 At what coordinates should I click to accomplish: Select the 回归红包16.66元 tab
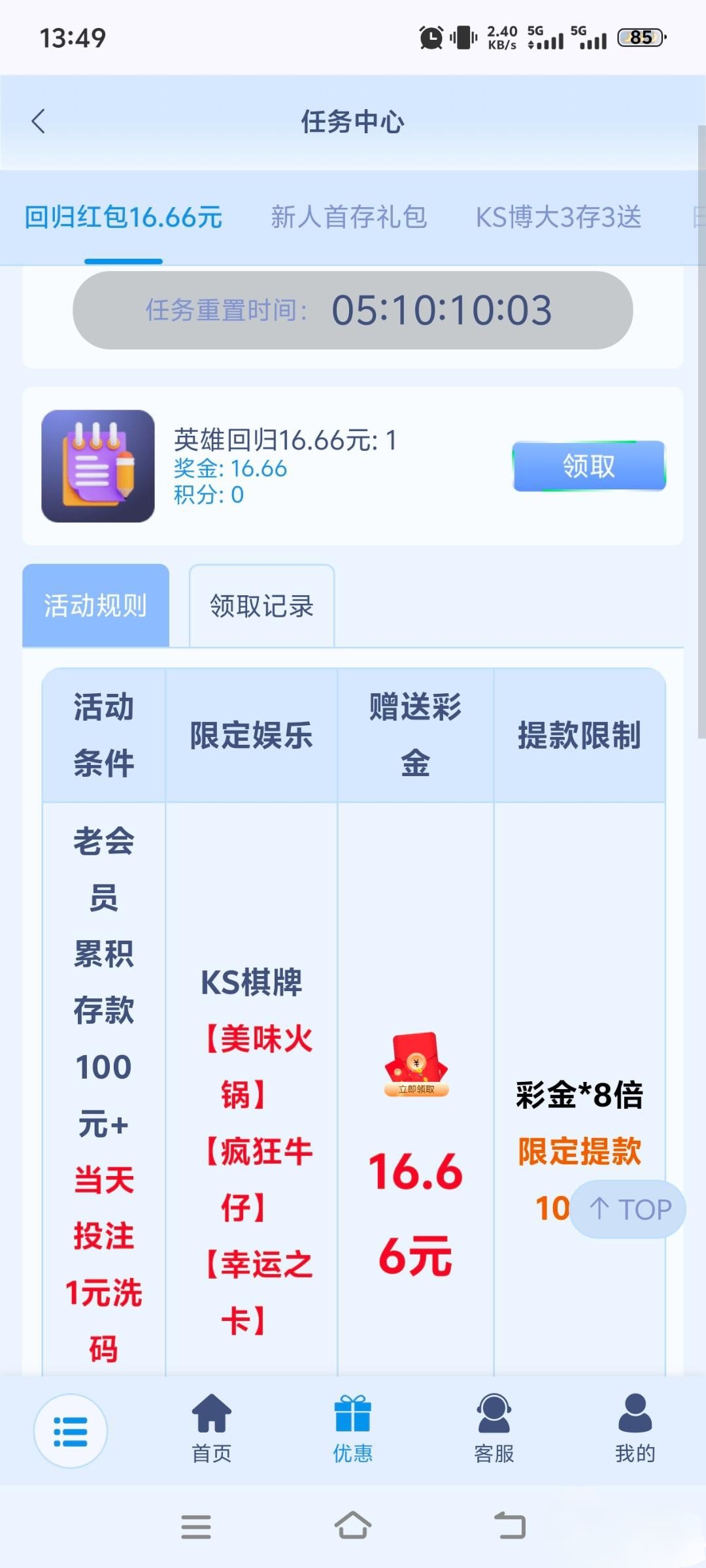pyautogui.click(x=123, y=218)
